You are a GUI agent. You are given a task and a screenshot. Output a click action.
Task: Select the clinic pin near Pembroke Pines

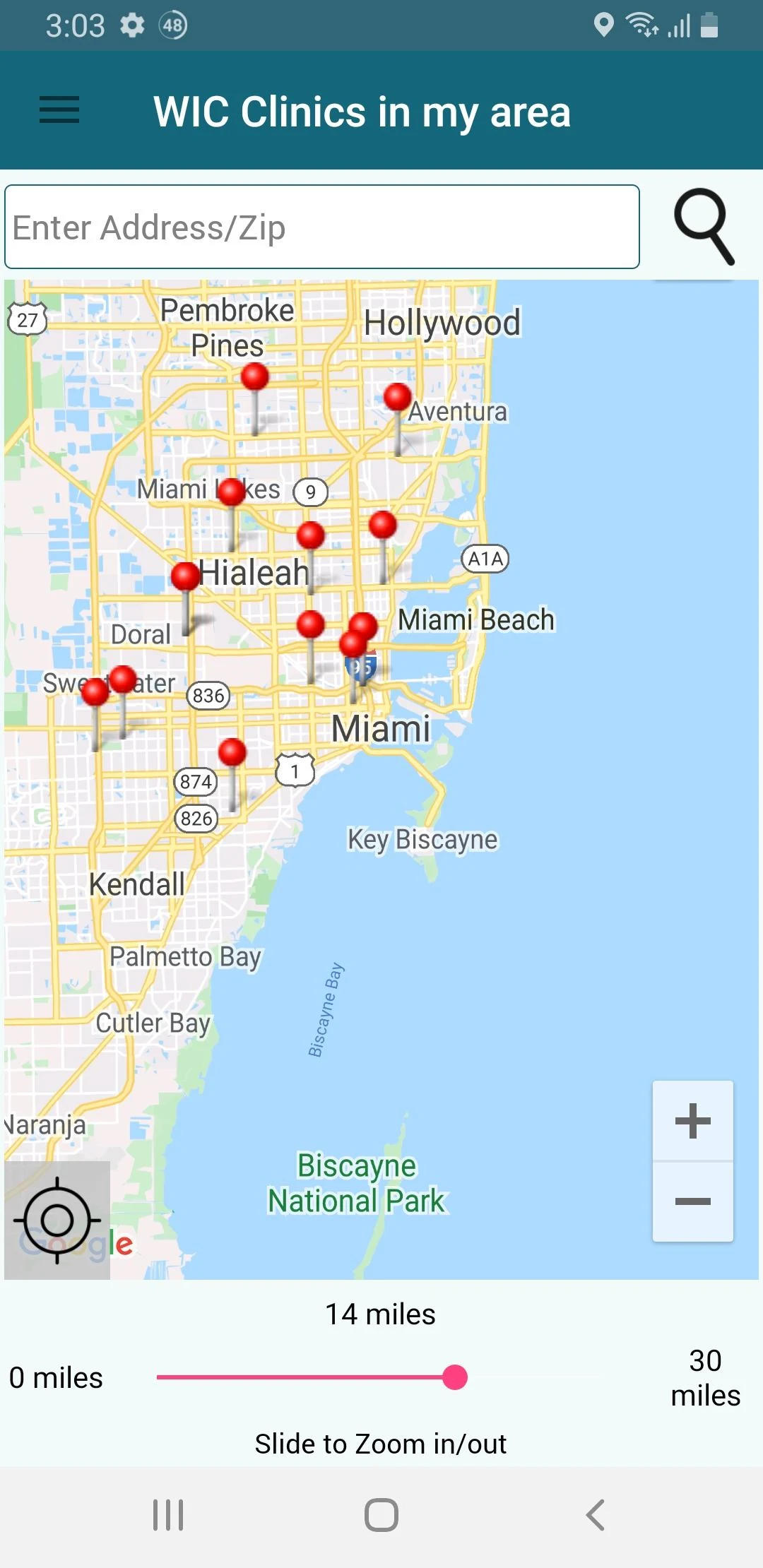coord(254,378)
